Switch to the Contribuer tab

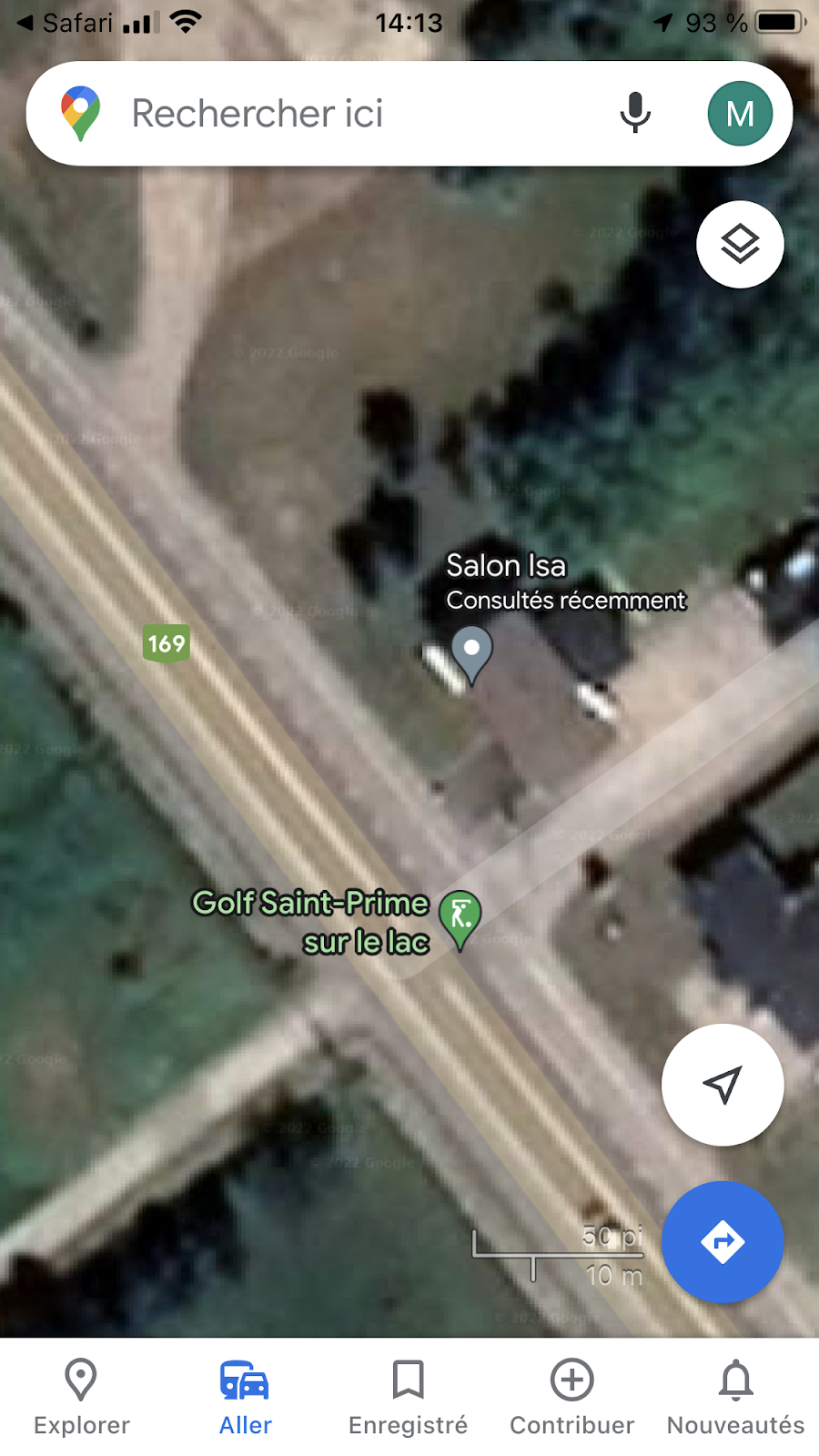(x=571, y=1397)
